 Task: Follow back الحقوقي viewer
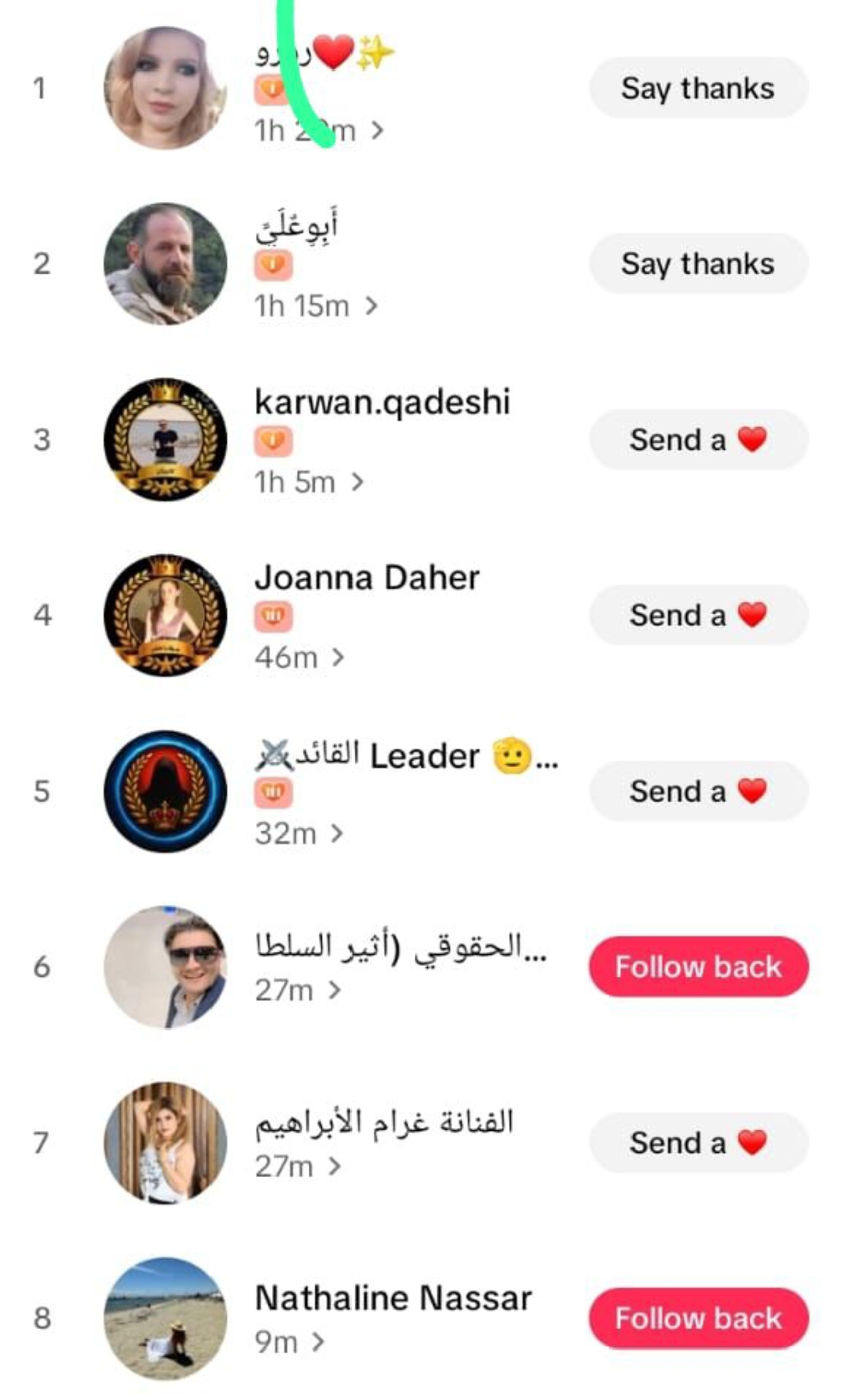[x=698, y=967]
